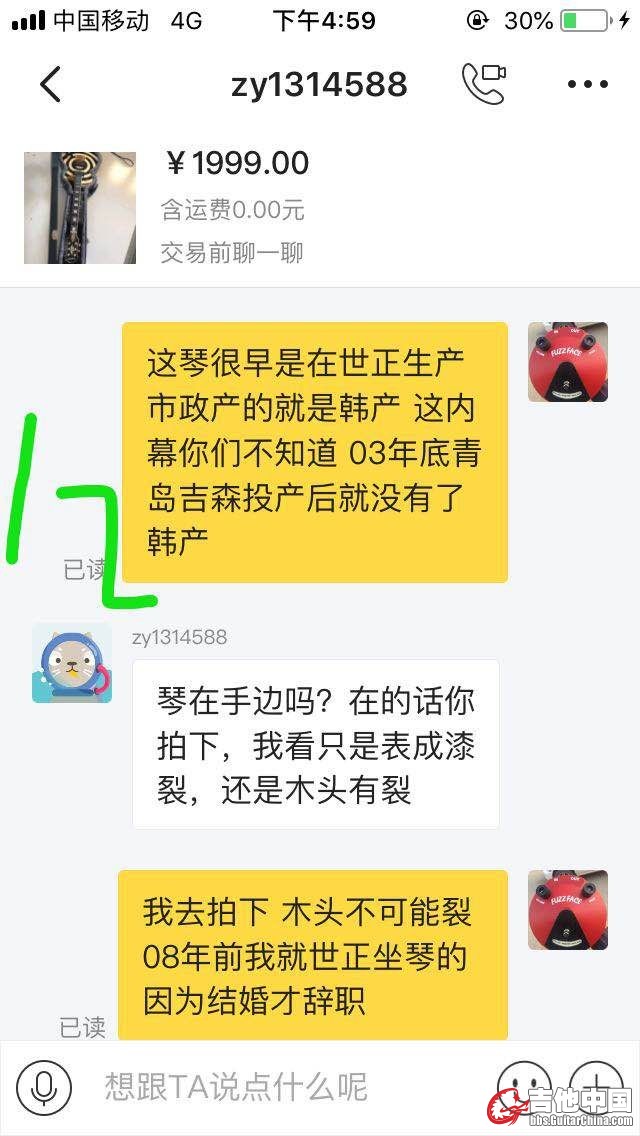View zy1314588's cat avatar profile
The width and height of the screenshot is (640, 1136).
point(72,663)
